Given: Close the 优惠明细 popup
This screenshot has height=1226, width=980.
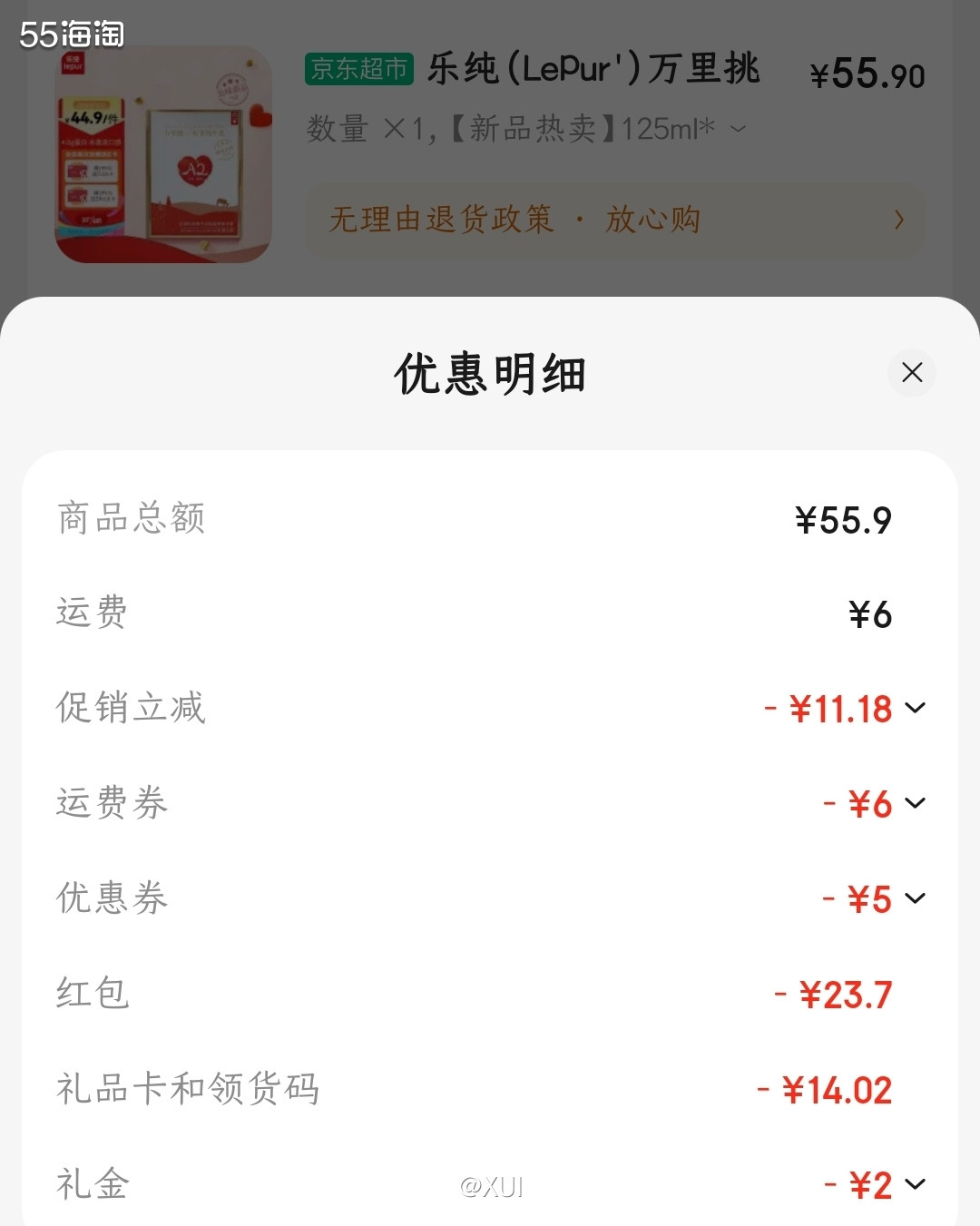Looking at the screenshot, I should [x=911, y=374].
